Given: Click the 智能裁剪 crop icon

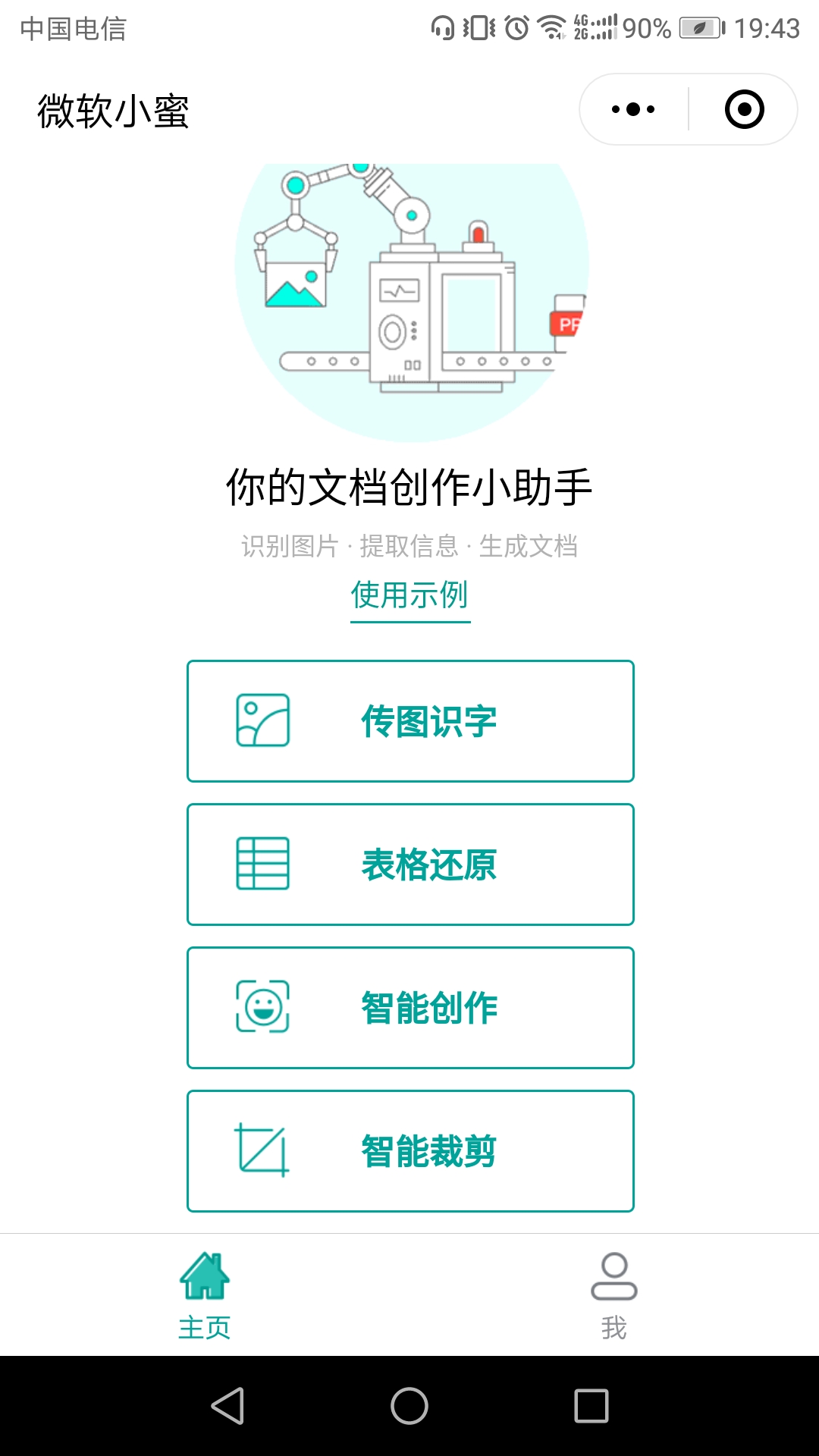Looking at the screenshot, I should click(262, 1150).
